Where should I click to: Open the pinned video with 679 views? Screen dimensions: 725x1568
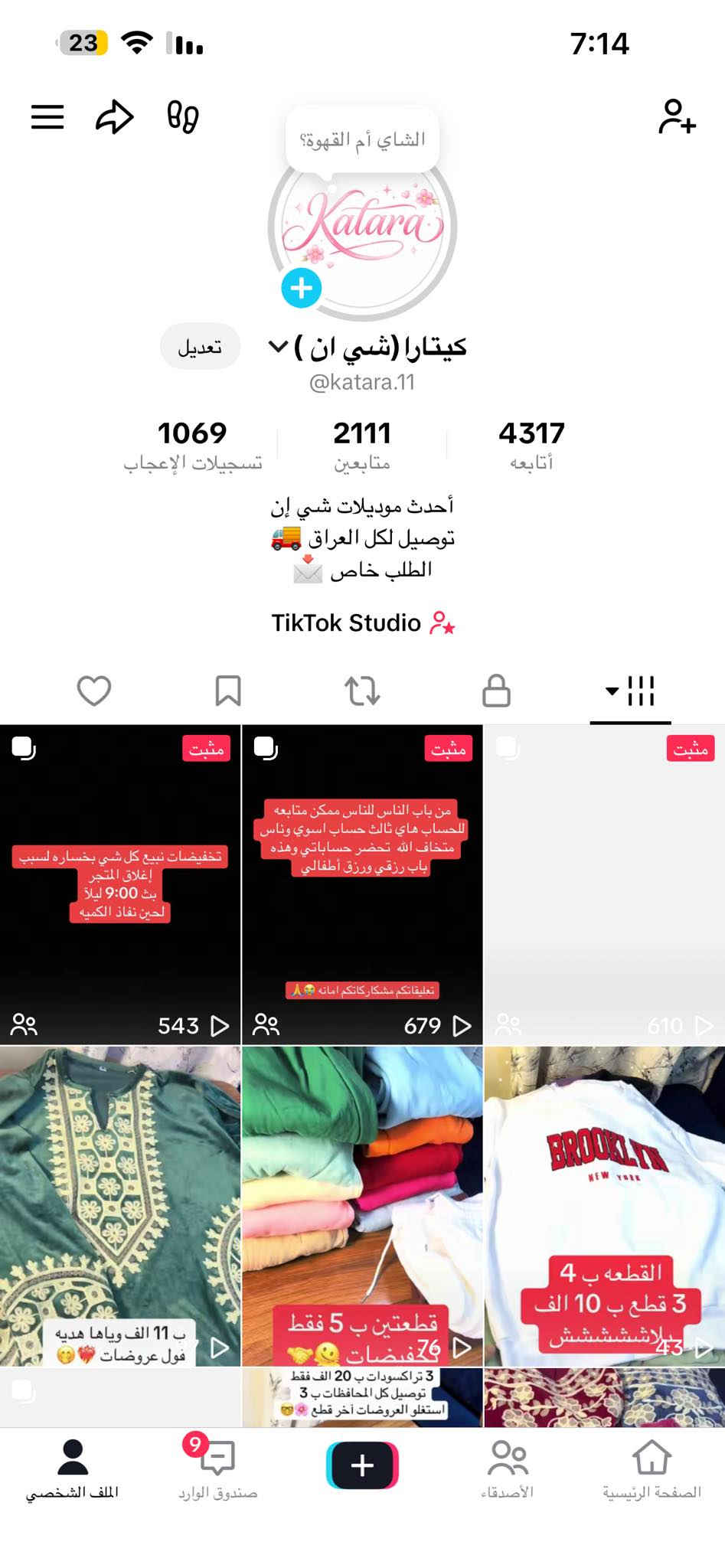click(362, 884)
